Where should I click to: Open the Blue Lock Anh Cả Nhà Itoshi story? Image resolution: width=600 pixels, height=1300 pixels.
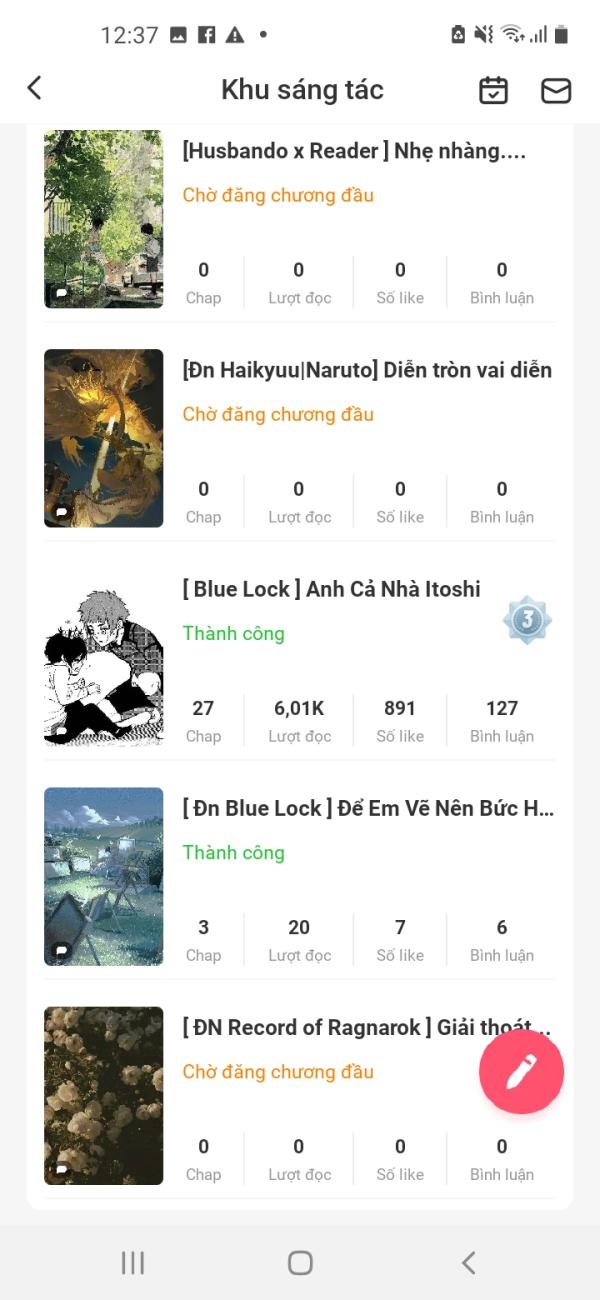300,657
